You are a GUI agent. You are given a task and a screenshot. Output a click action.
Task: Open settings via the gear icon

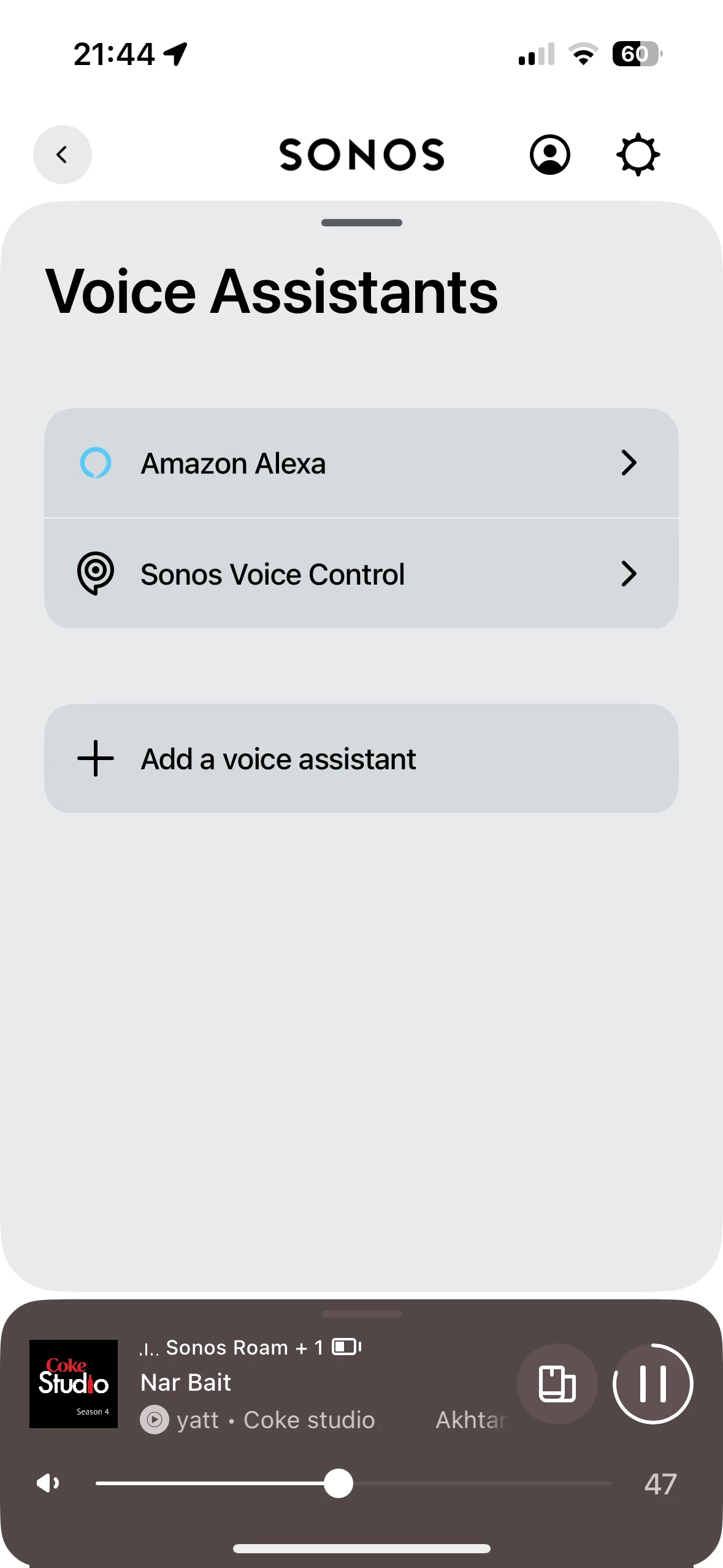[x=638, y=155]
